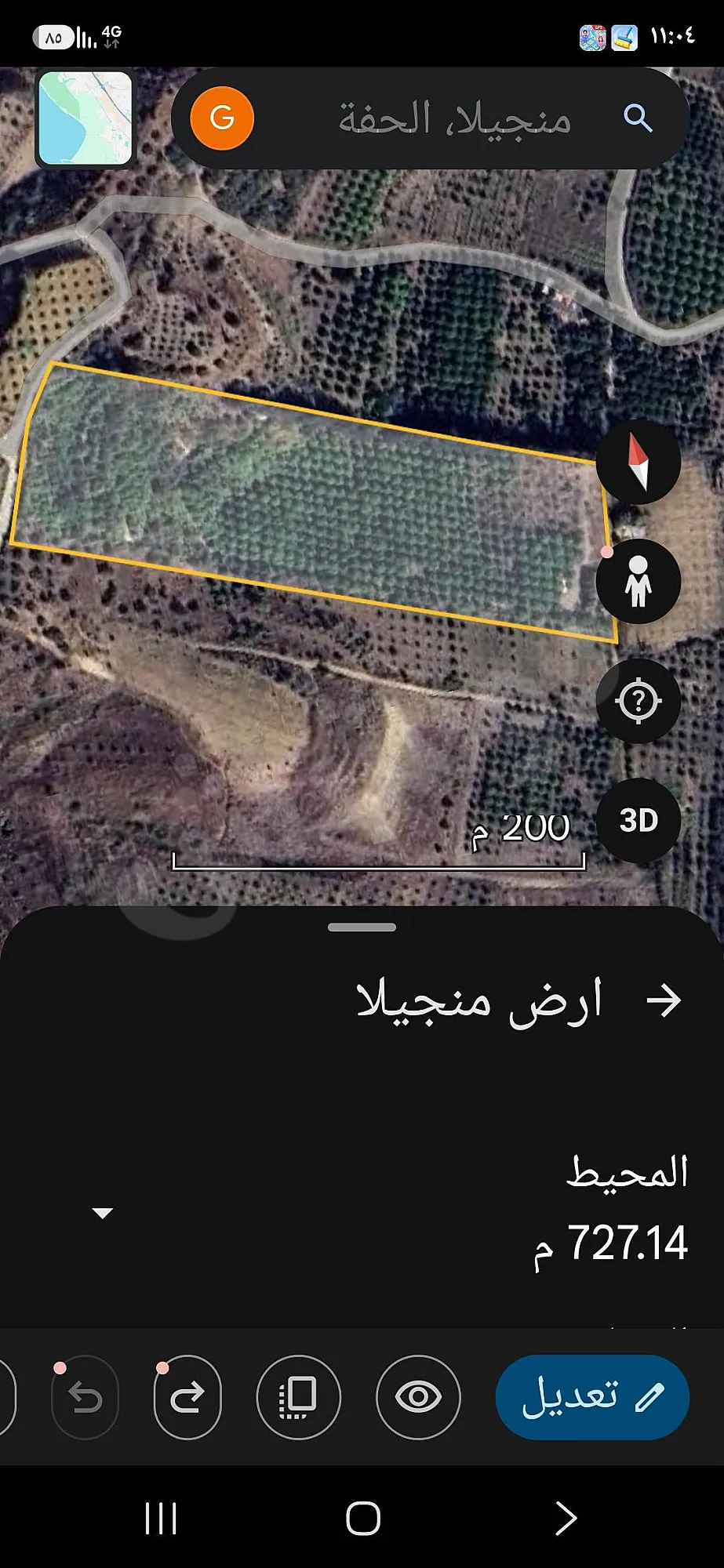Tap the magnifier search icon

[638, 118]
